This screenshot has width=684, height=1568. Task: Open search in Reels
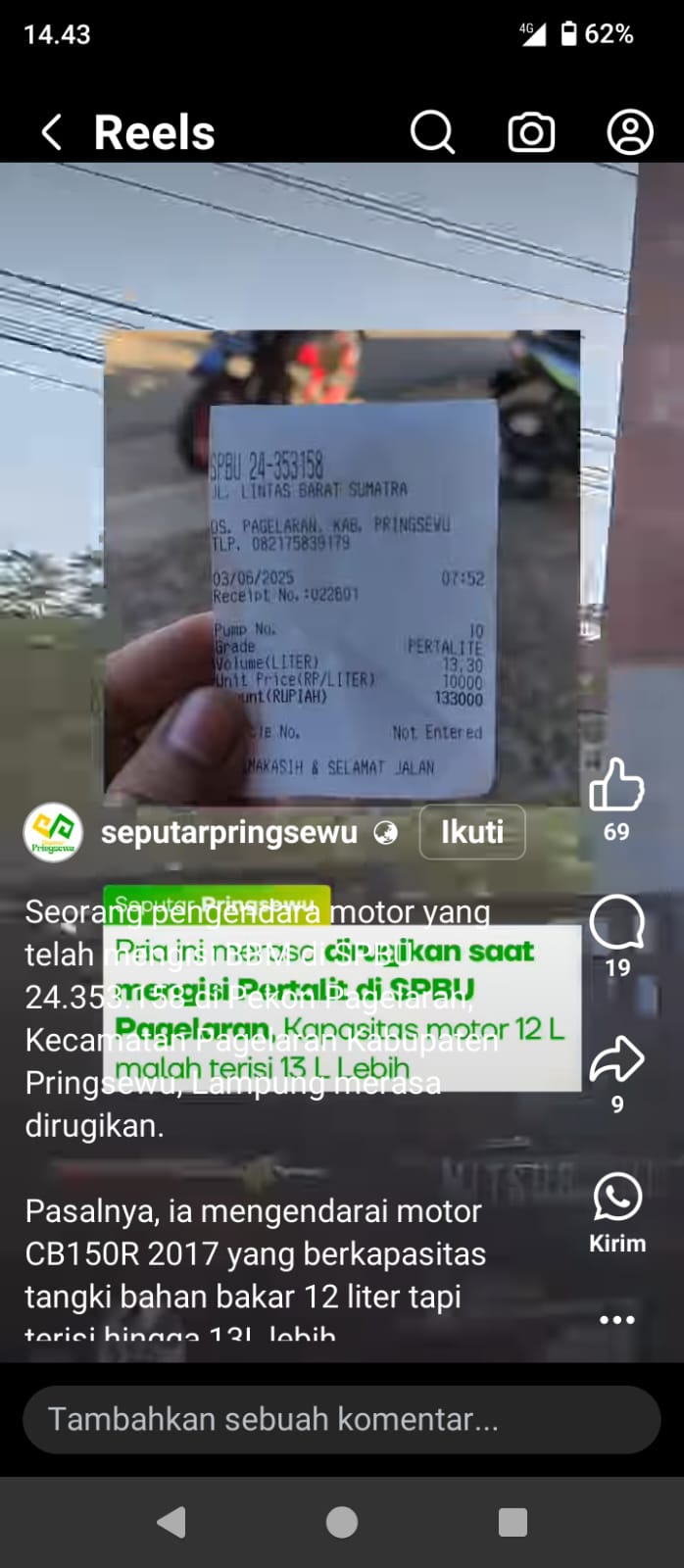pos(432,132)
